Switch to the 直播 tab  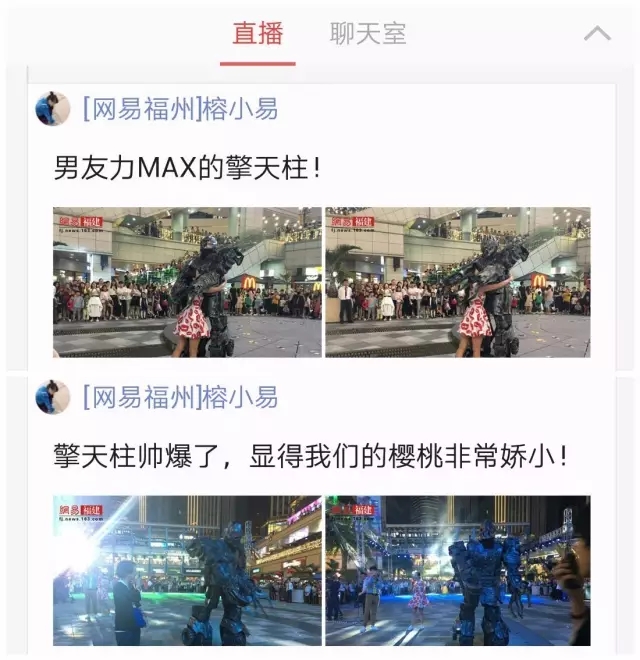click(257, 34)
